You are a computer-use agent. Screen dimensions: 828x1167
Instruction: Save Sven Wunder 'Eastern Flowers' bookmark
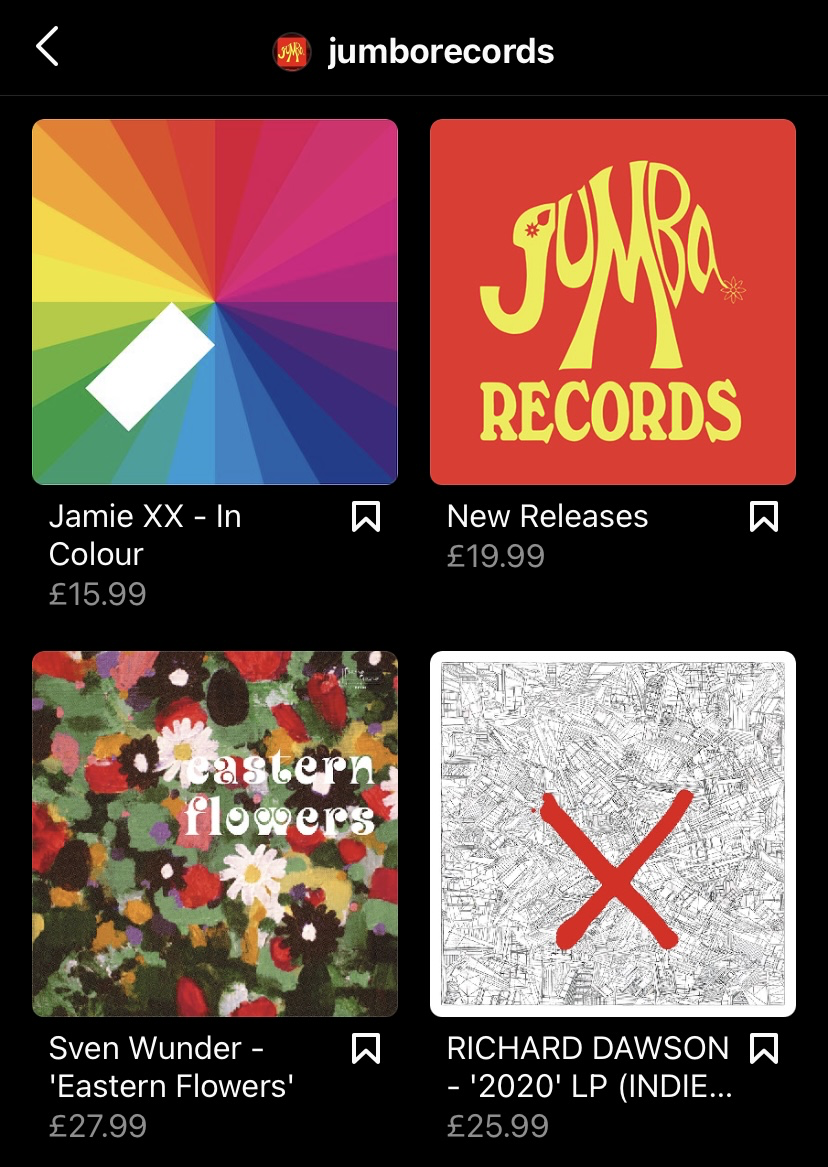pyautogui.click(x=366, y=1049)
